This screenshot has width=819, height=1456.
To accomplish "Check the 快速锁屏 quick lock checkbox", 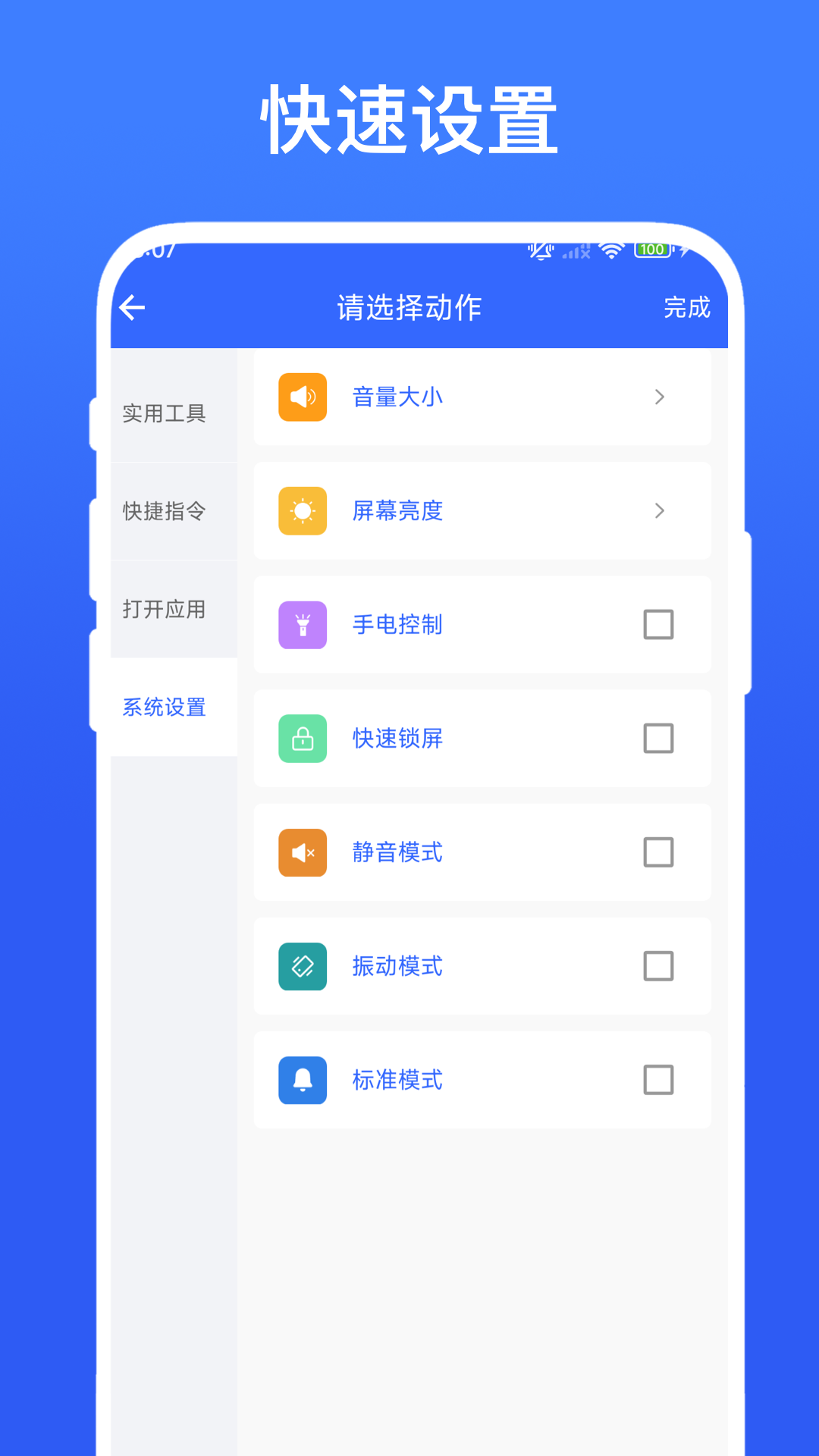I will pyautogui.click(x=659, y=738).
